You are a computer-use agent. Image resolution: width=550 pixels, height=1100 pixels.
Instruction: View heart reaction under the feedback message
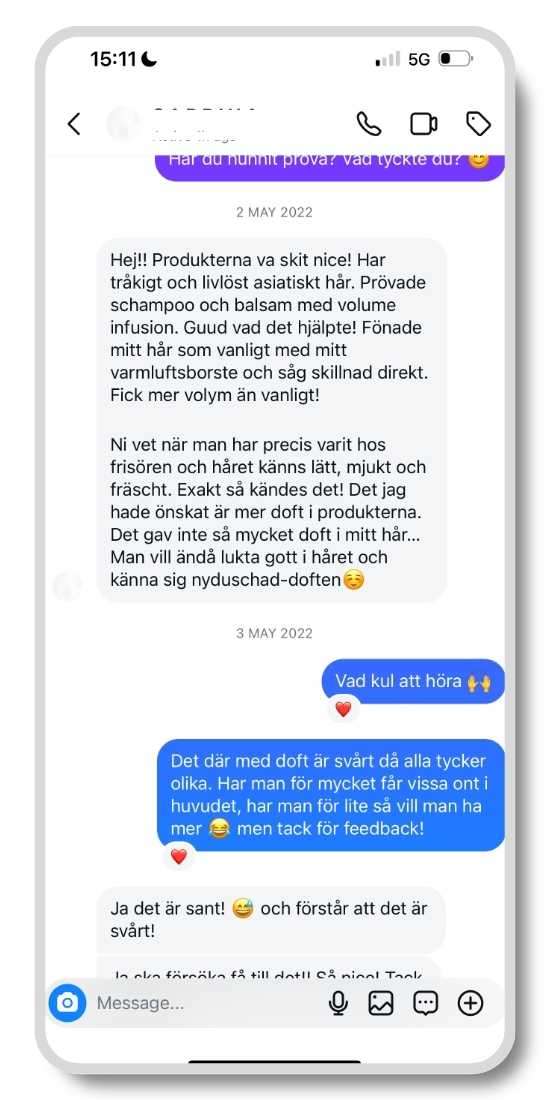click(179, 856)
